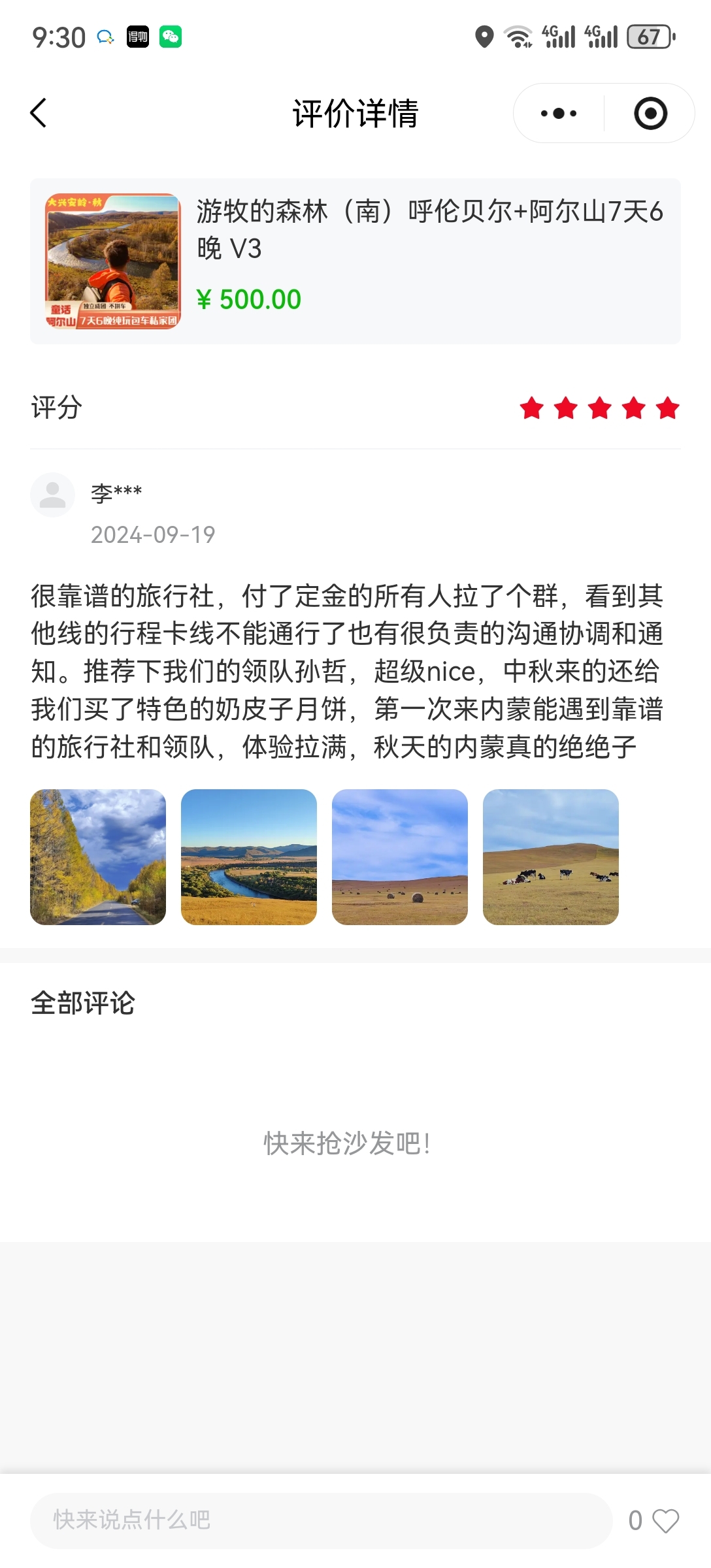Tap the Wi-Fi icon in the status bar
Screen dimensions: 711x1568
516,38
